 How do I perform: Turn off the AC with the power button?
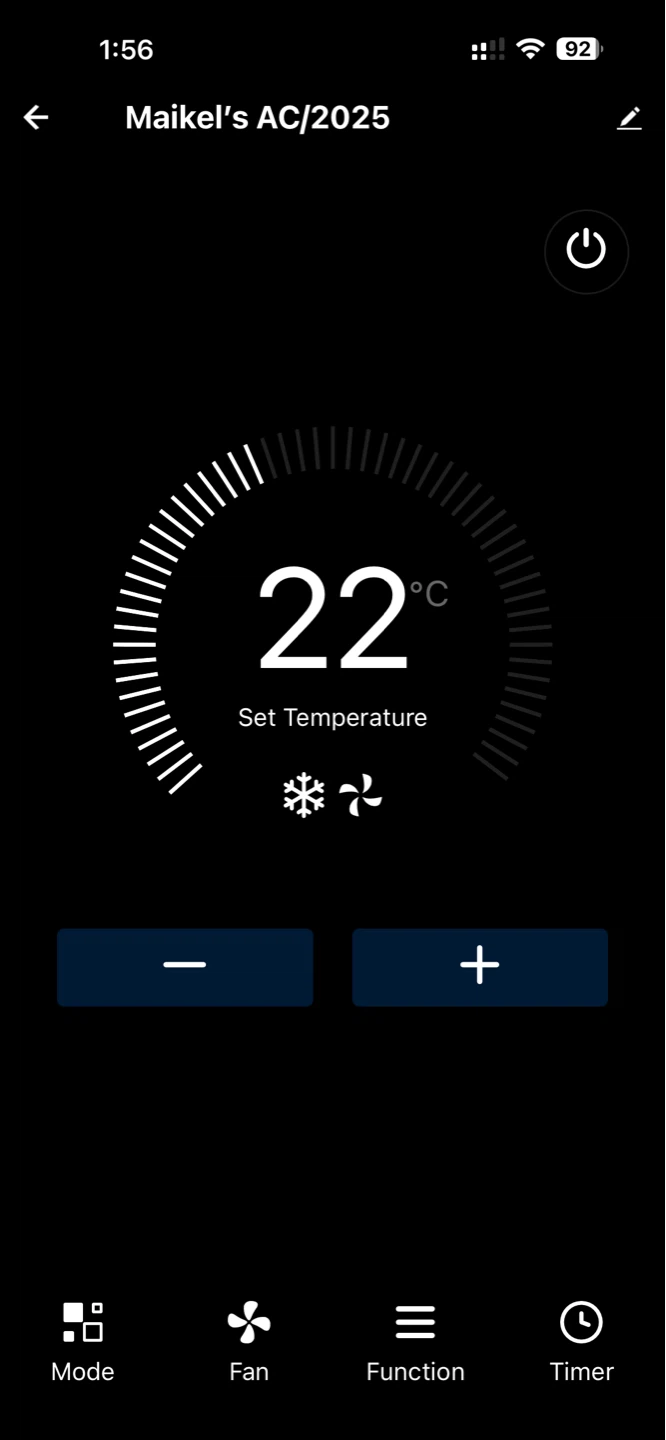pyautogui.click(x=587, y=252)
